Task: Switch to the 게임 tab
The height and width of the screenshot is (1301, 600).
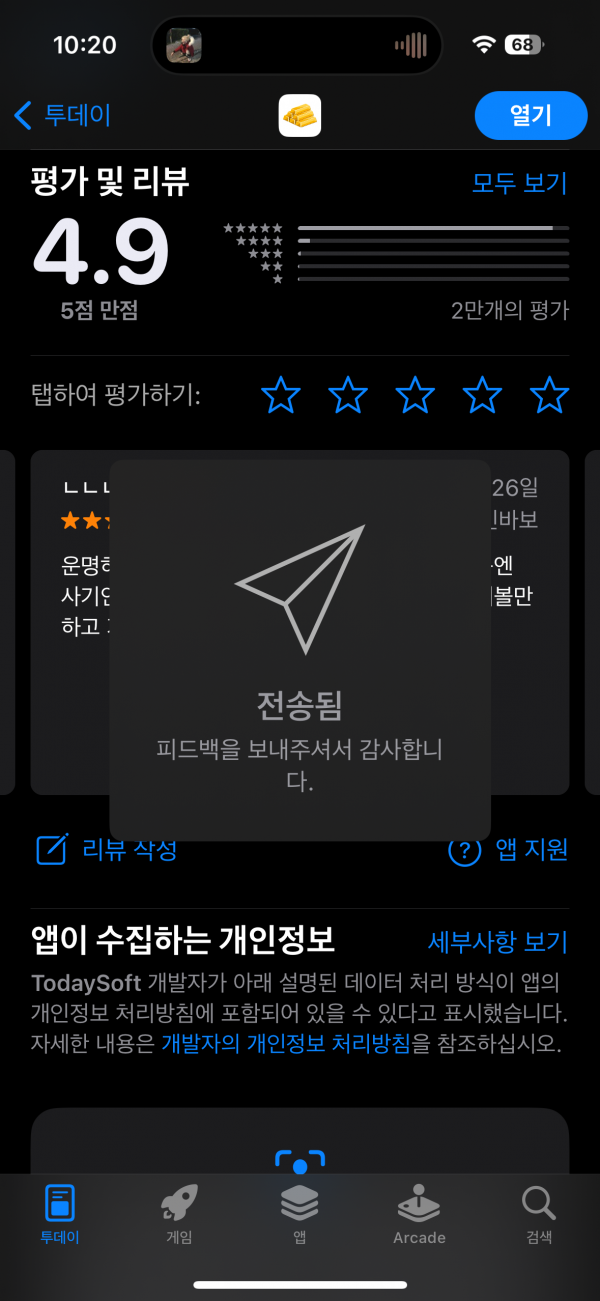Action: click(x=179, y=1214)
